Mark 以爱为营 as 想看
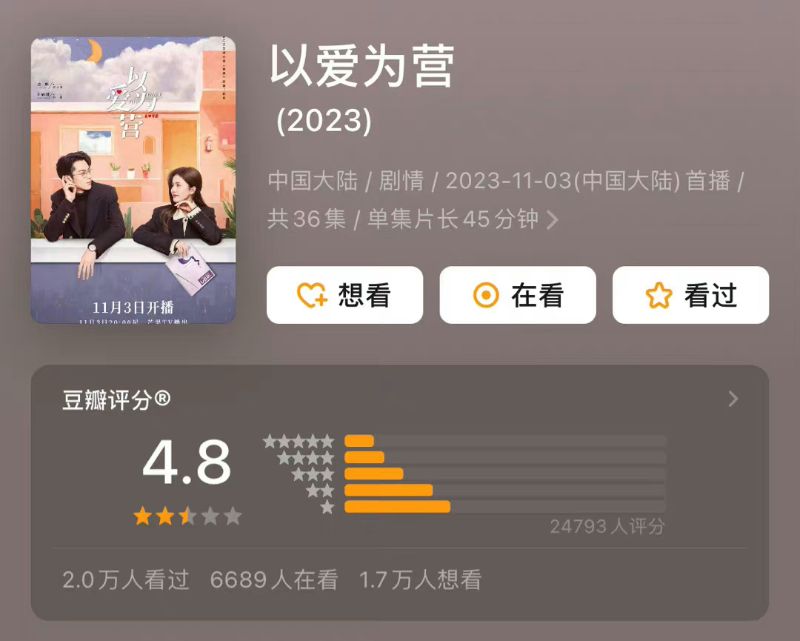Viewport: 800px width, 641px height. click(x=345, y=295)
